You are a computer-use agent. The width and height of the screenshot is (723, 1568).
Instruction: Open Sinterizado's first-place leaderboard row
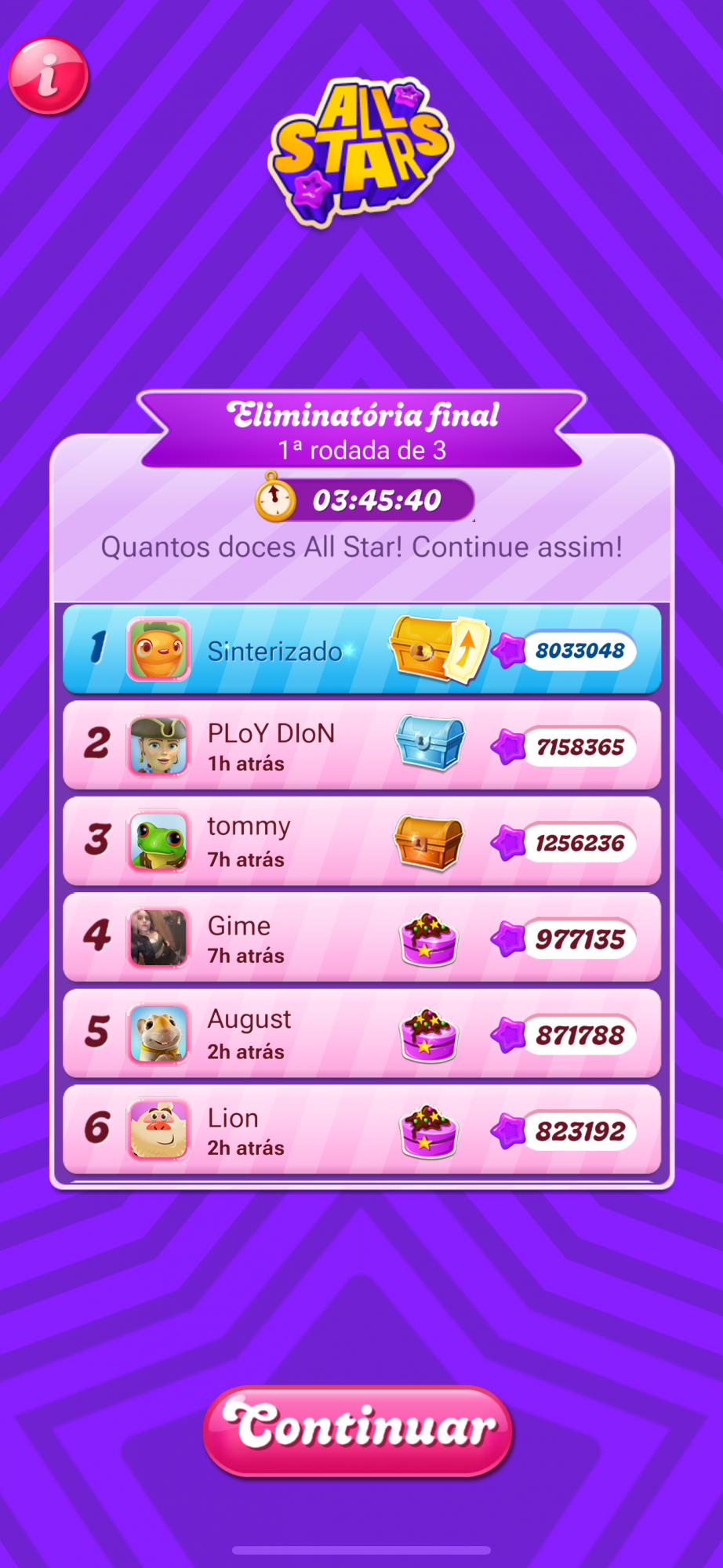(x=361, y=649)
